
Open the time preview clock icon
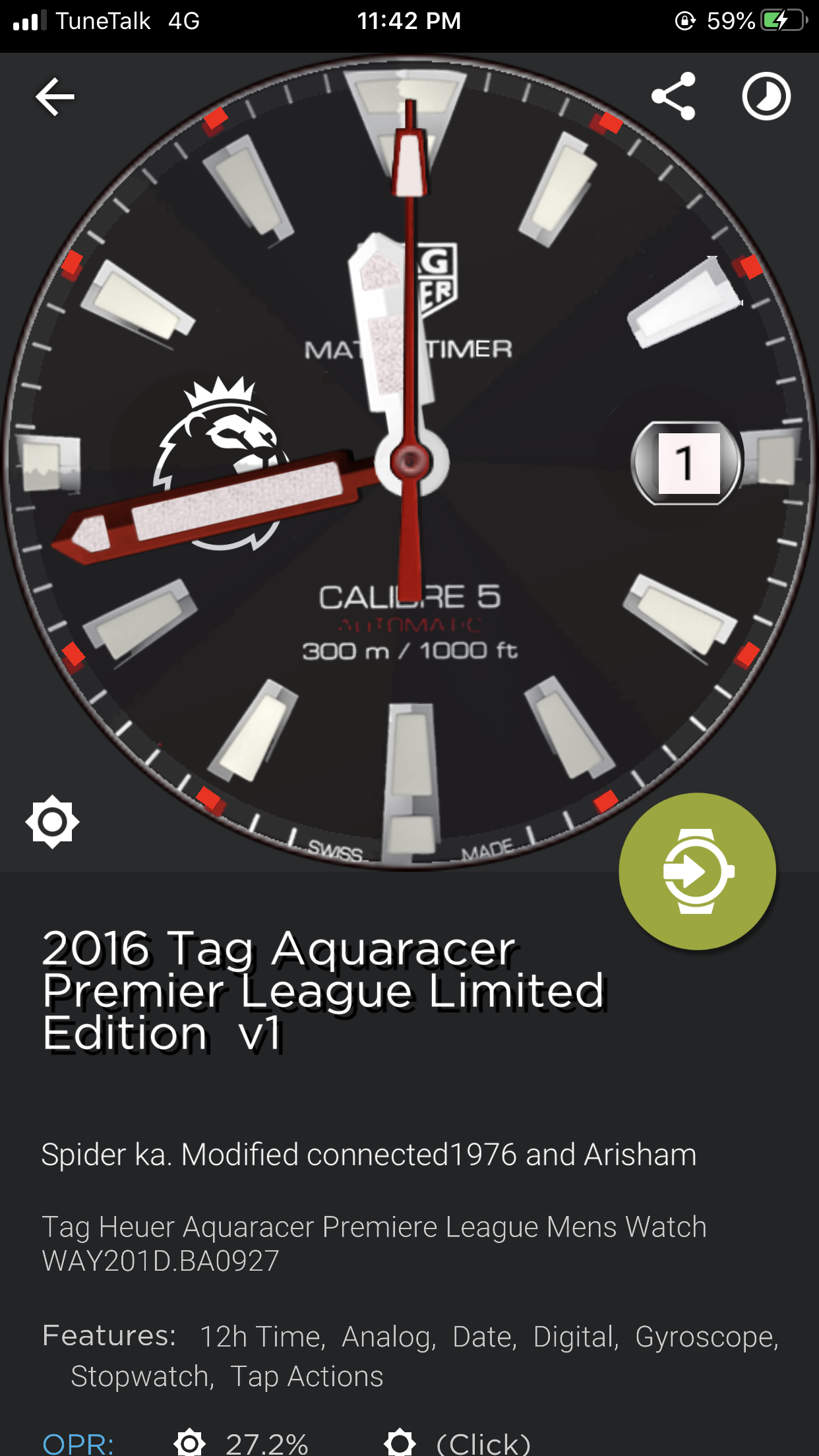tap(766, 96)
